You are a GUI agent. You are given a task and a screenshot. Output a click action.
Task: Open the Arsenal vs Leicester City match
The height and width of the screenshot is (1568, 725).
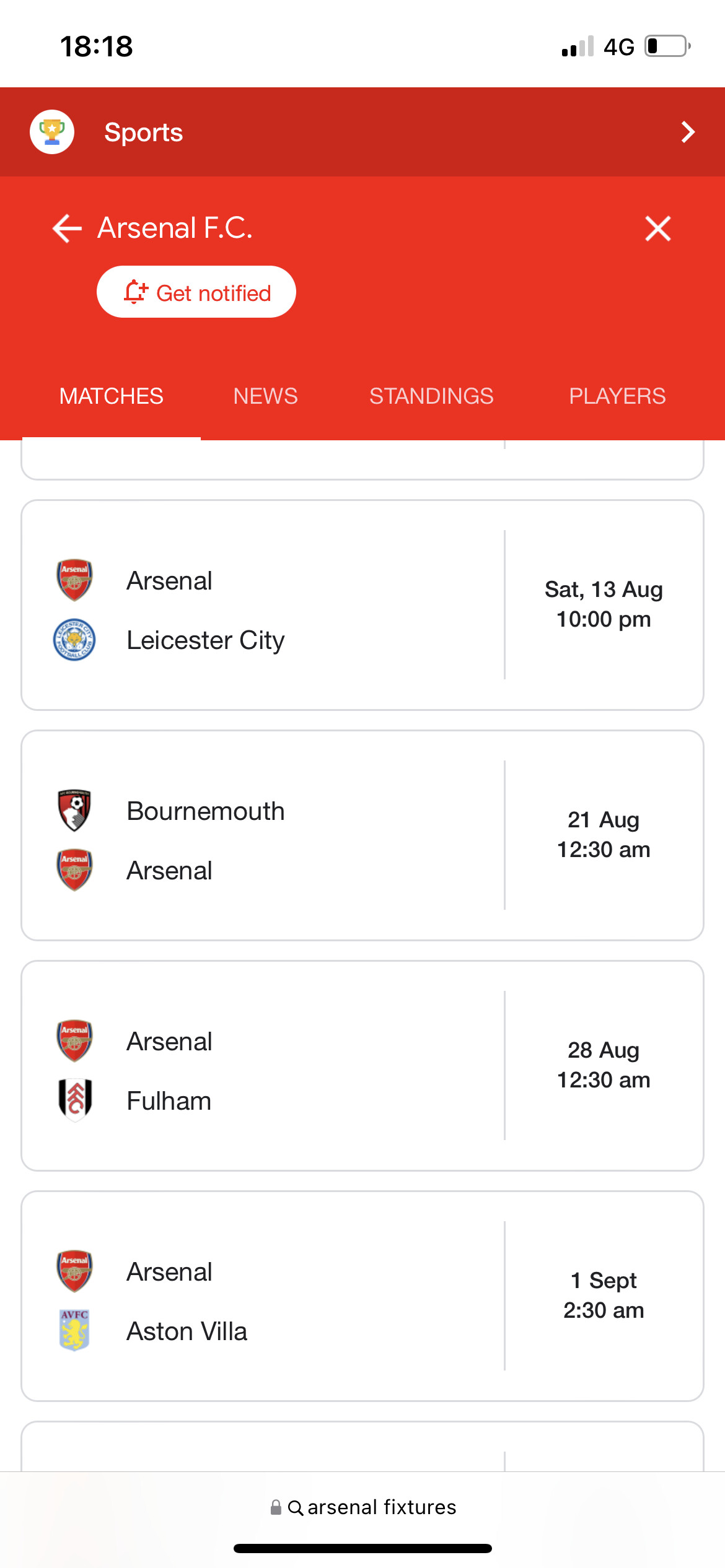pos(362,605)
